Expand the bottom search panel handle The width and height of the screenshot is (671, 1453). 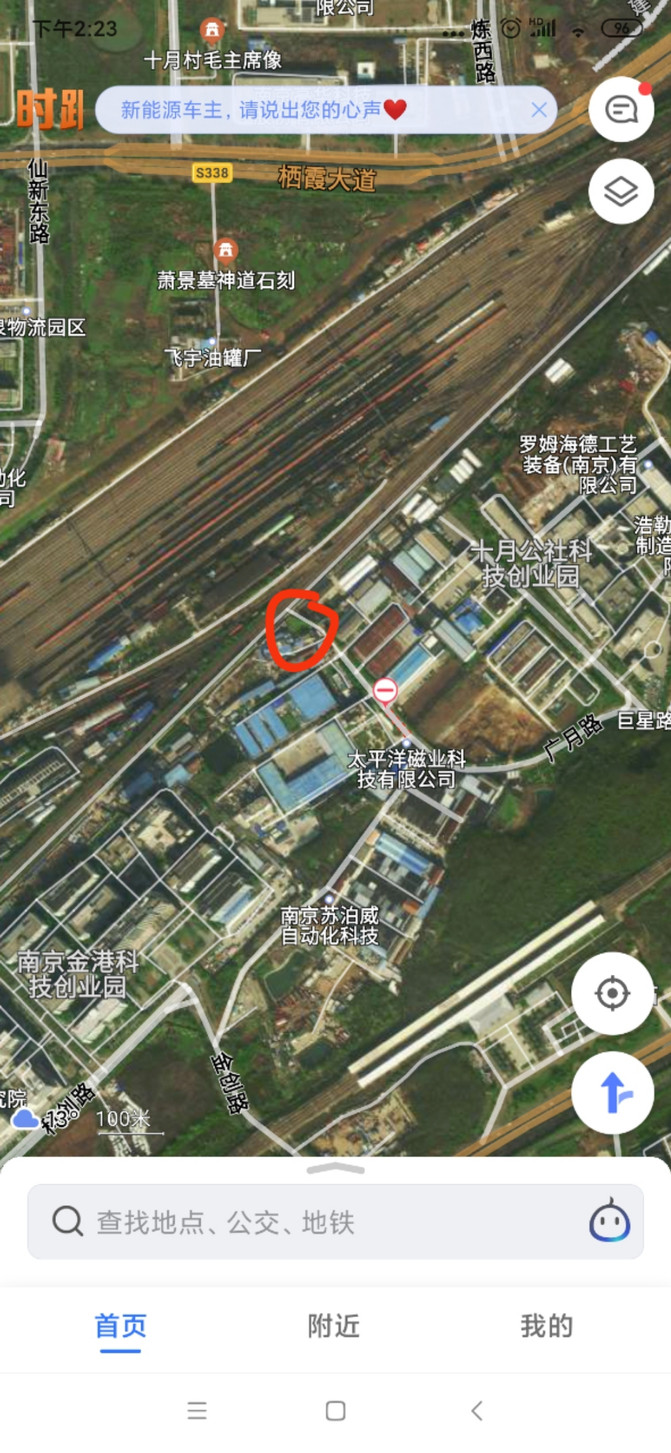tap(335, 1168)
